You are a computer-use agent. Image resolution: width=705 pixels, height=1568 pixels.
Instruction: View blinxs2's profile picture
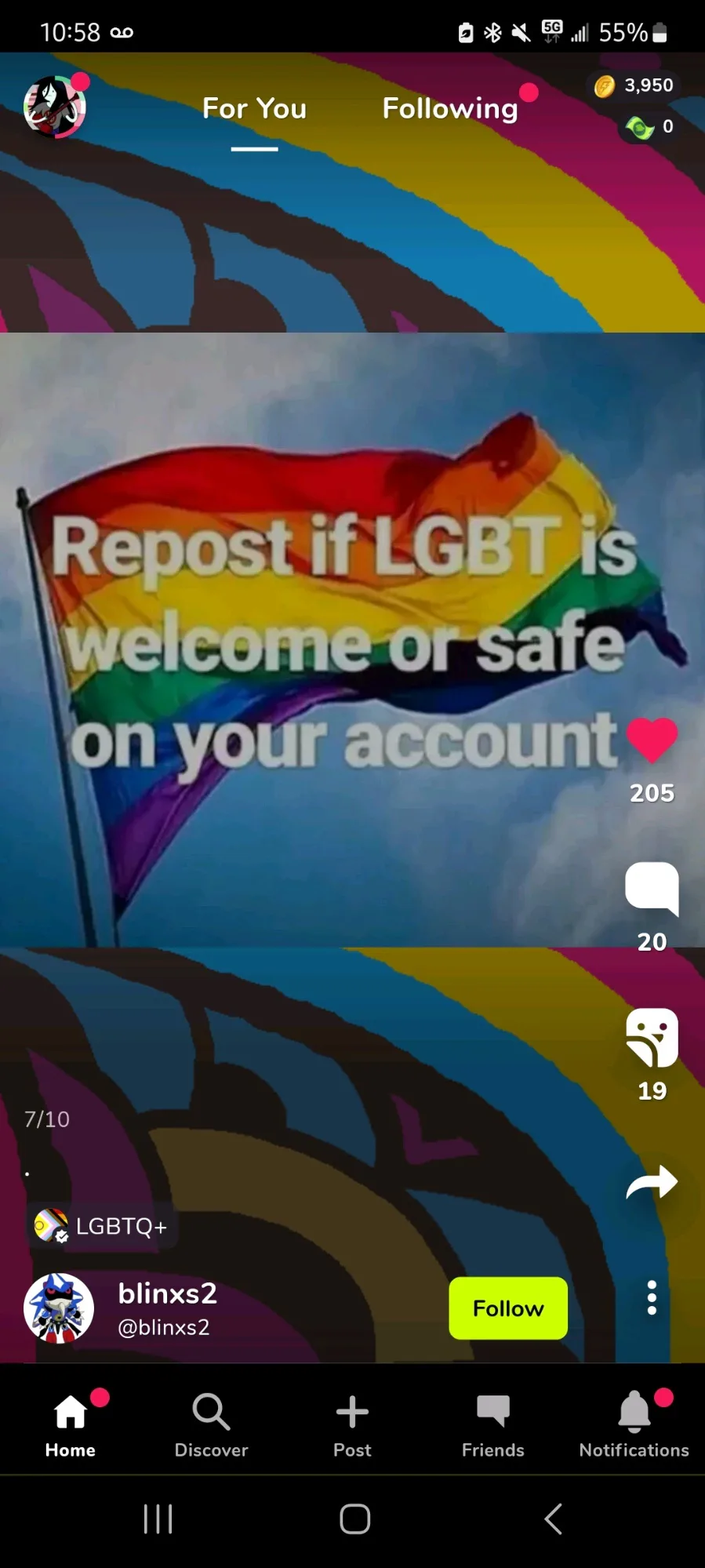click(x=59, y=1308)
